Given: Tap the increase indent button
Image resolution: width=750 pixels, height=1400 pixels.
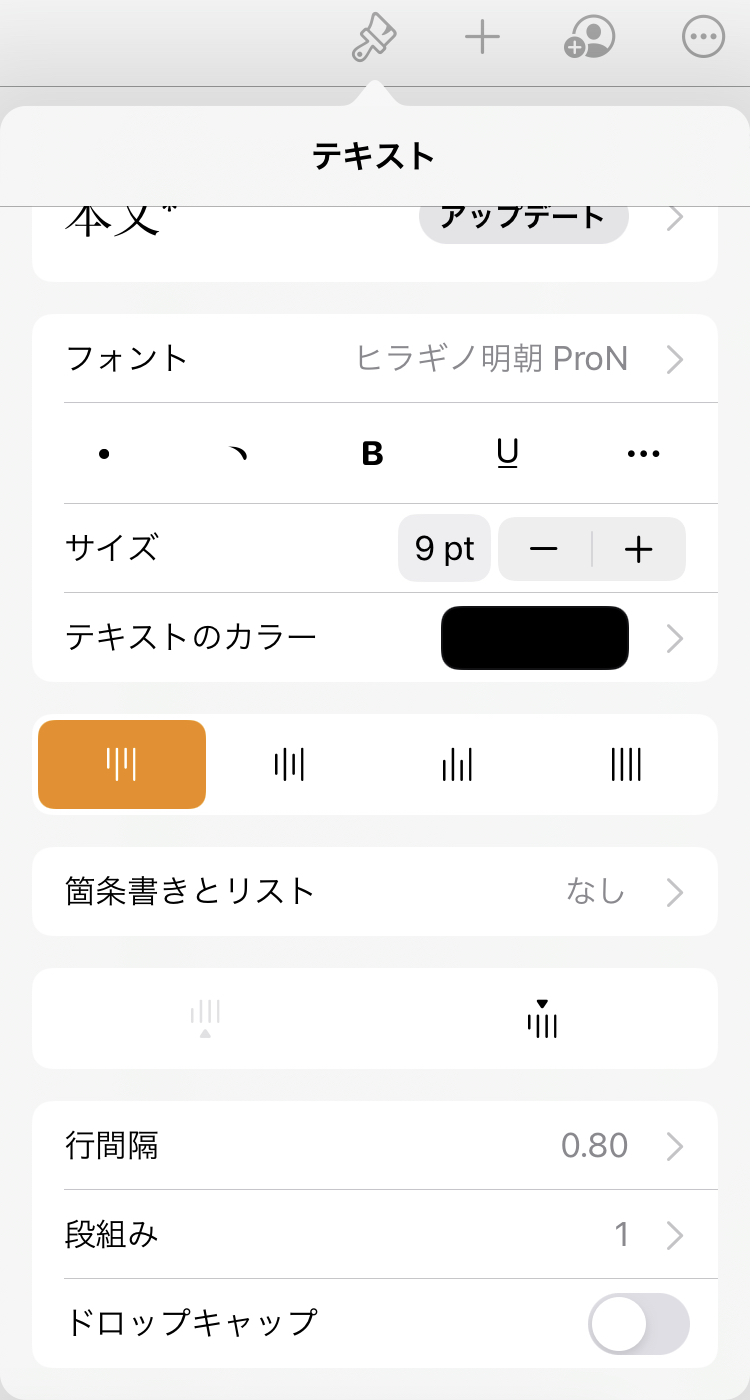Looking at the screenshot, I should 542,1018.
